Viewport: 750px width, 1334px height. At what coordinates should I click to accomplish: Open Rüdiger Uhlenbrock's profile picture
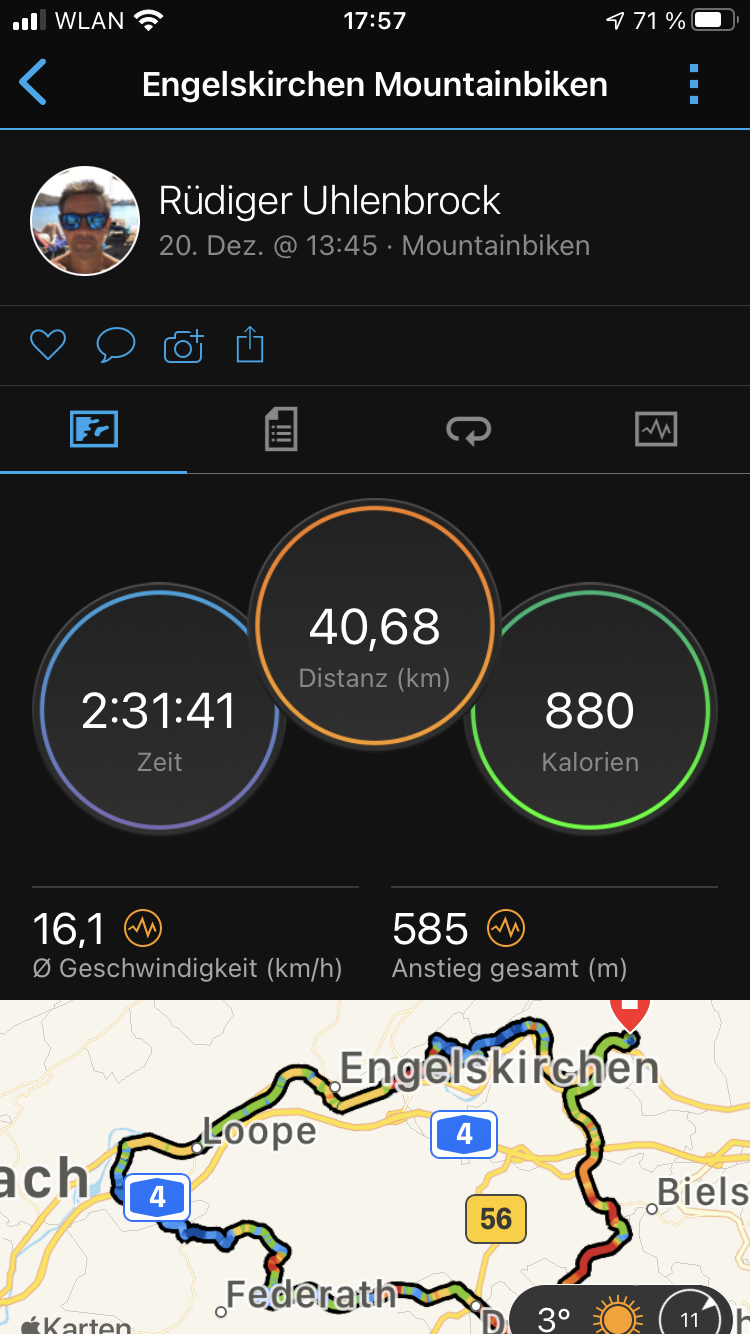85,221
